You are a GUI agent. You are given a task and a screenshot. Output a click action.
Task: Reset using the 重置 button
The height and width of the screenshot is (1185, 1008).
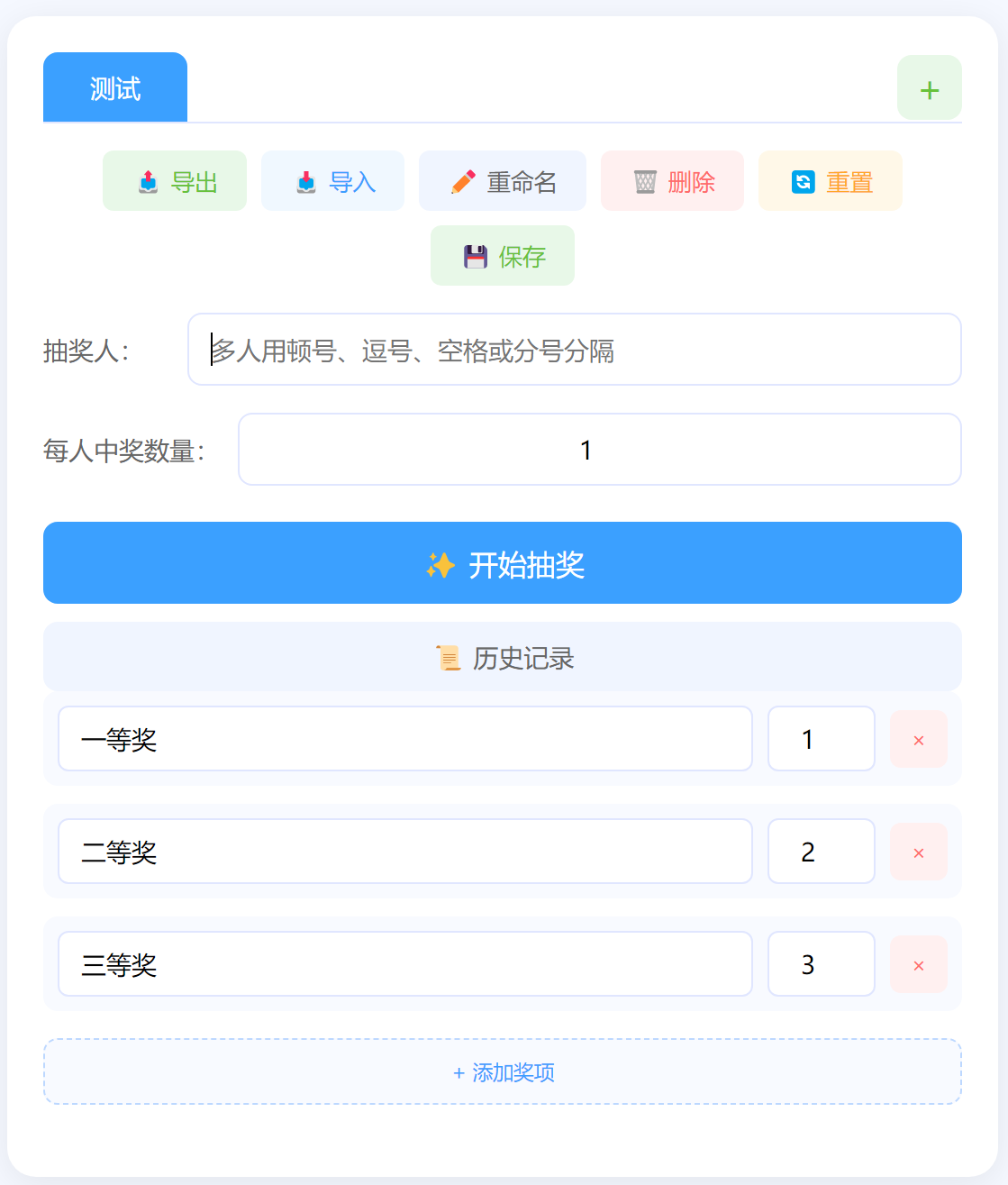pos(830,181)
